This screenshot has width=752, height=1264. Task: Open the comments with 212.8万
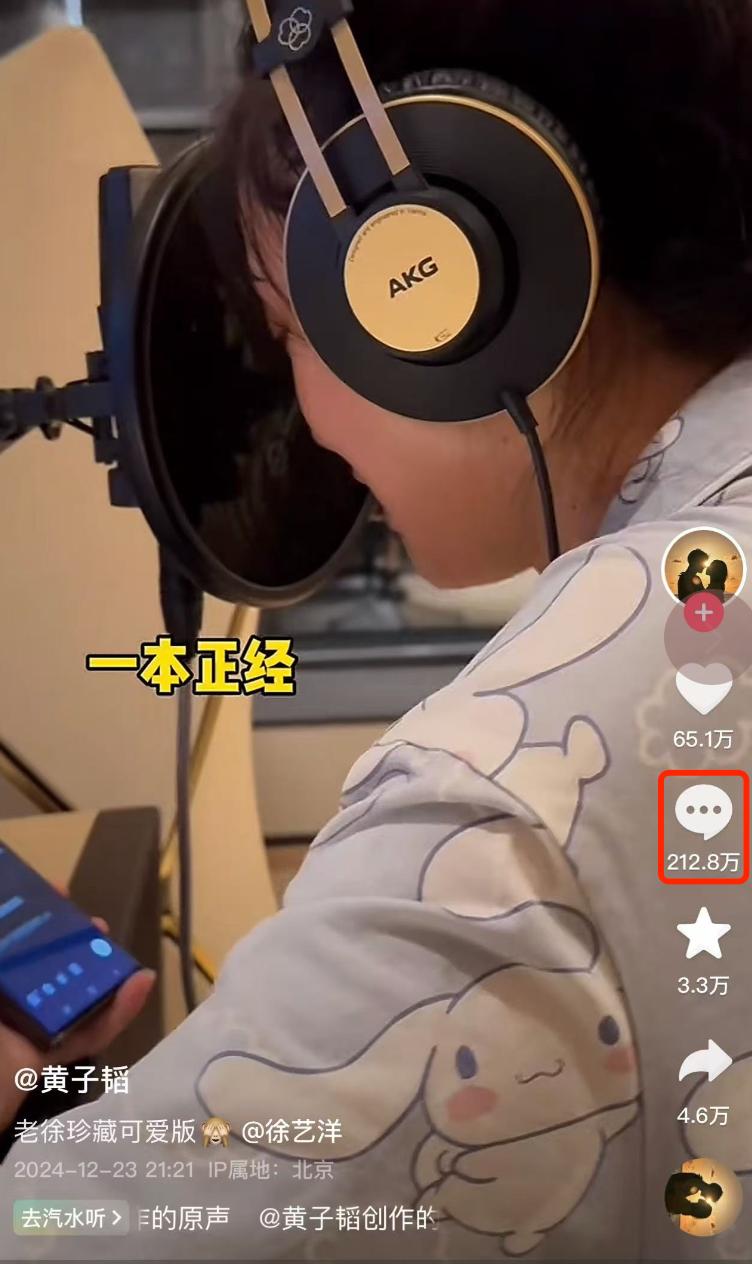click(x=704, y=812)
